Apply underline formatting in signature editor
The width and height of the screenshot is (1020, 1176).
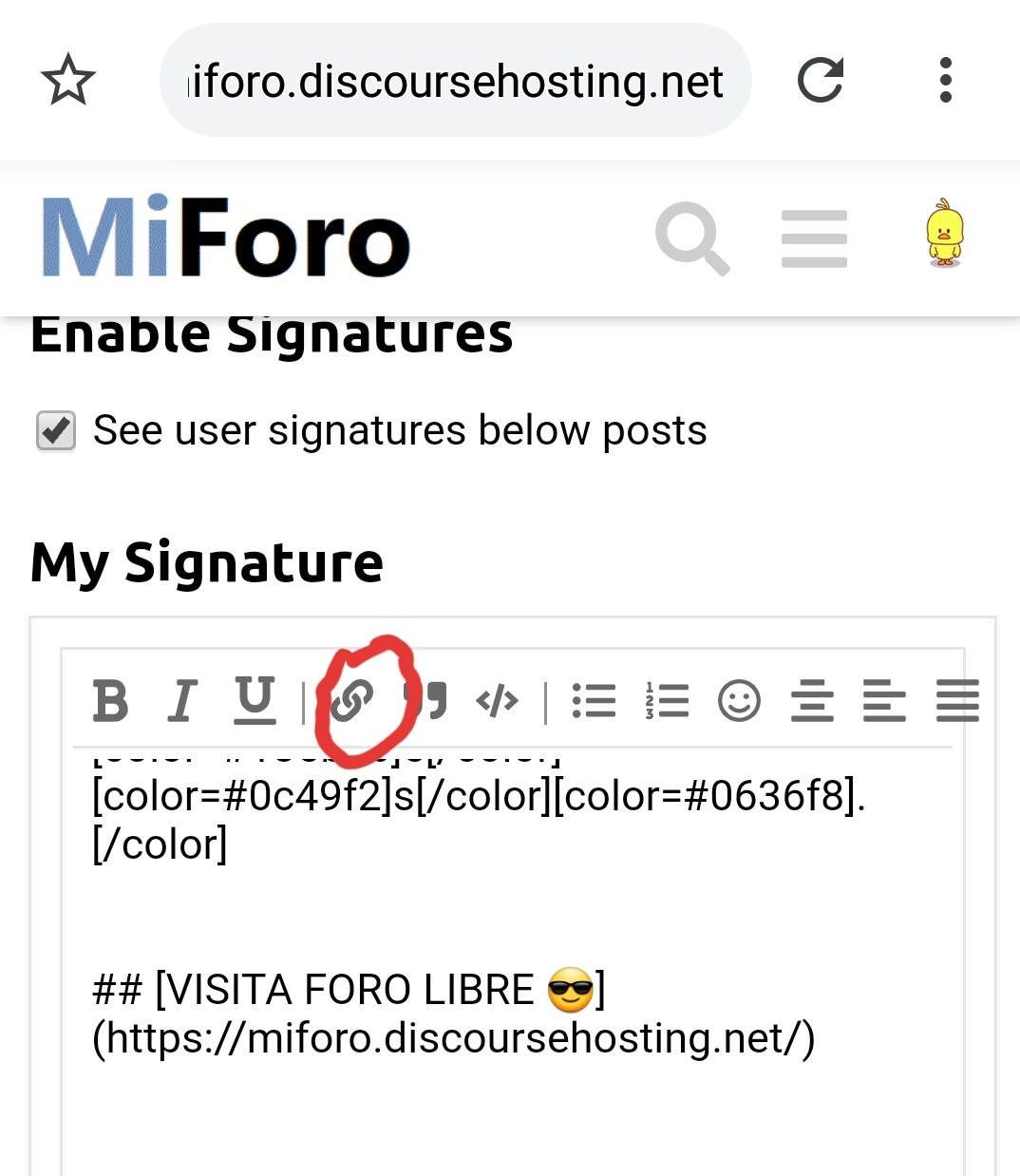[x=255, y=701]
